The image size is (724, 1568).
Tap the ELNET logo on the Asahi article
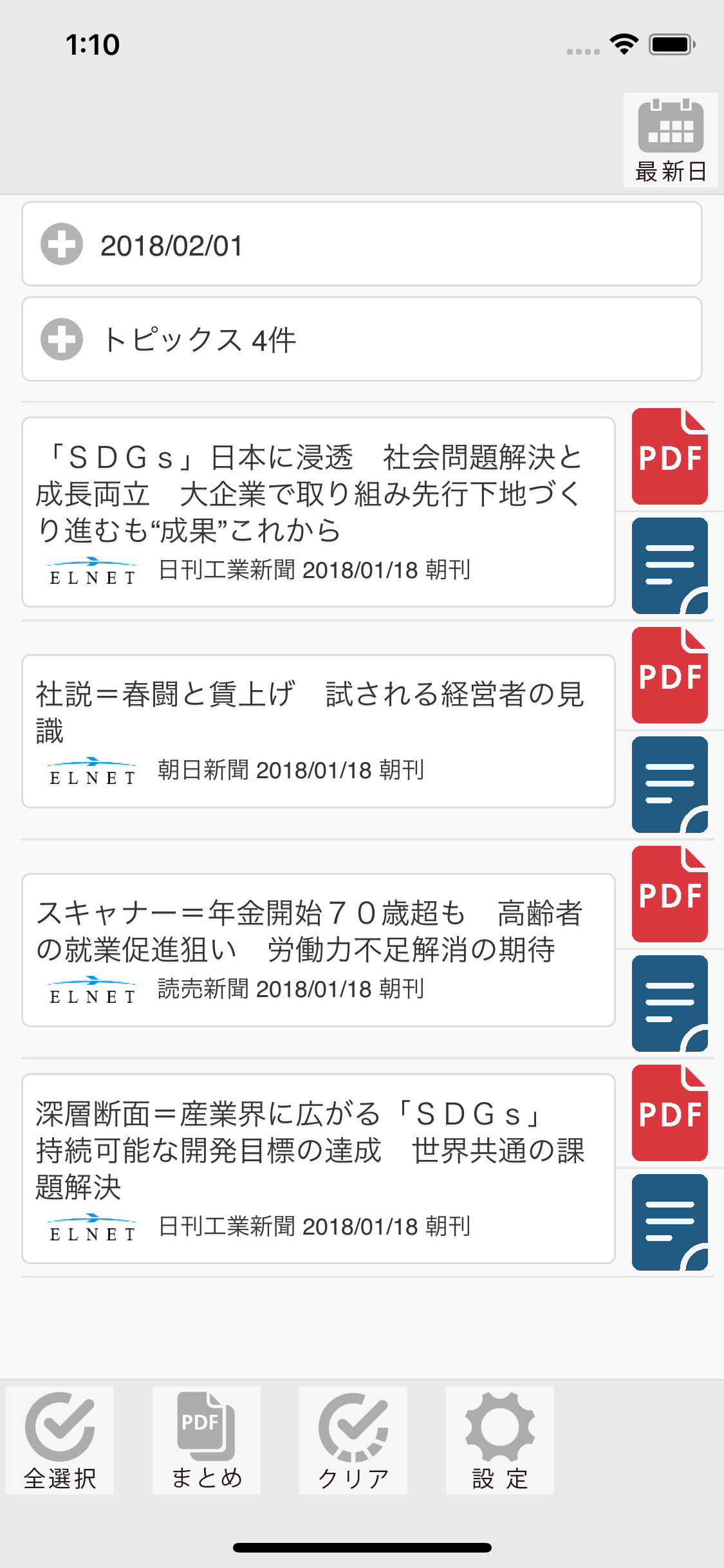92,770
